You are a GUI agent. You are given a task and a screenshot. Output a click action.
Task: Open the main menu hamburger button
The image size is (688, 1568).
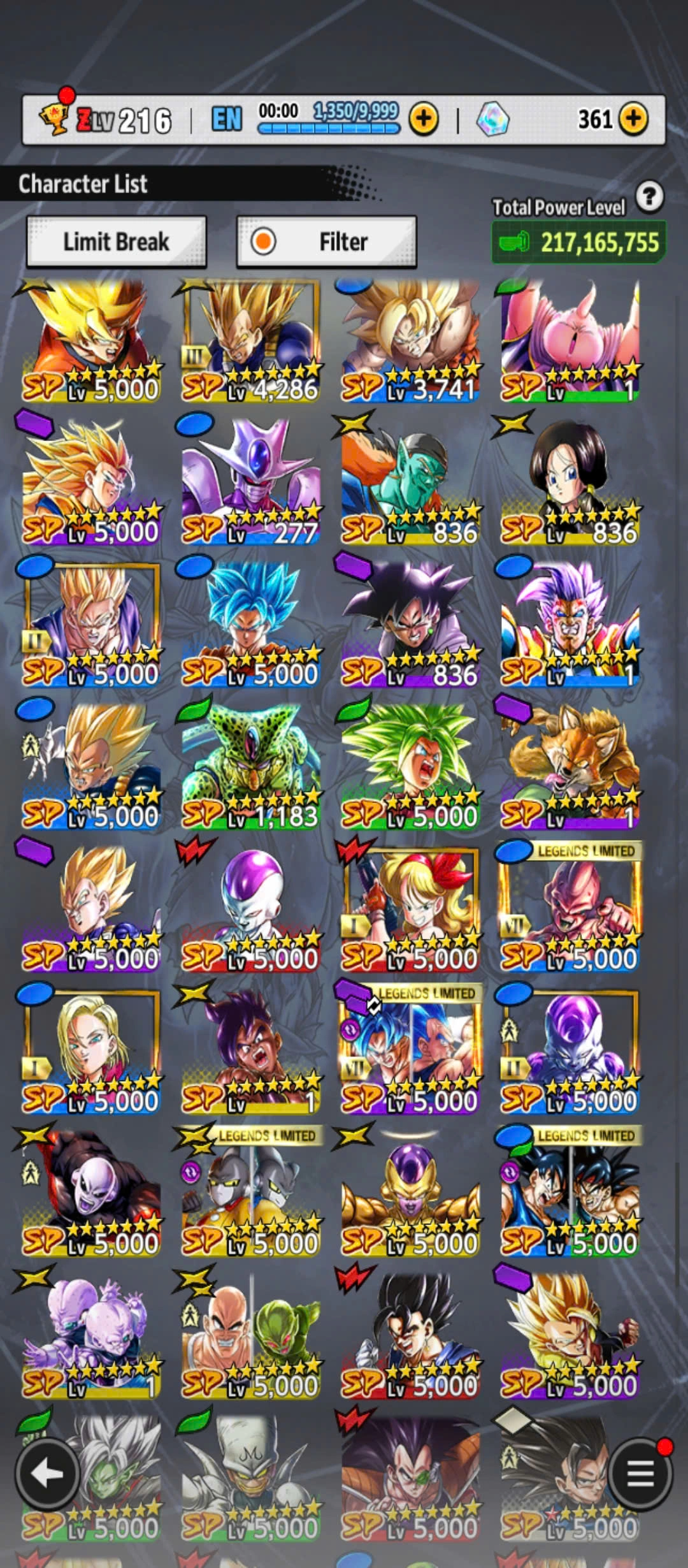coord(640,1473)
